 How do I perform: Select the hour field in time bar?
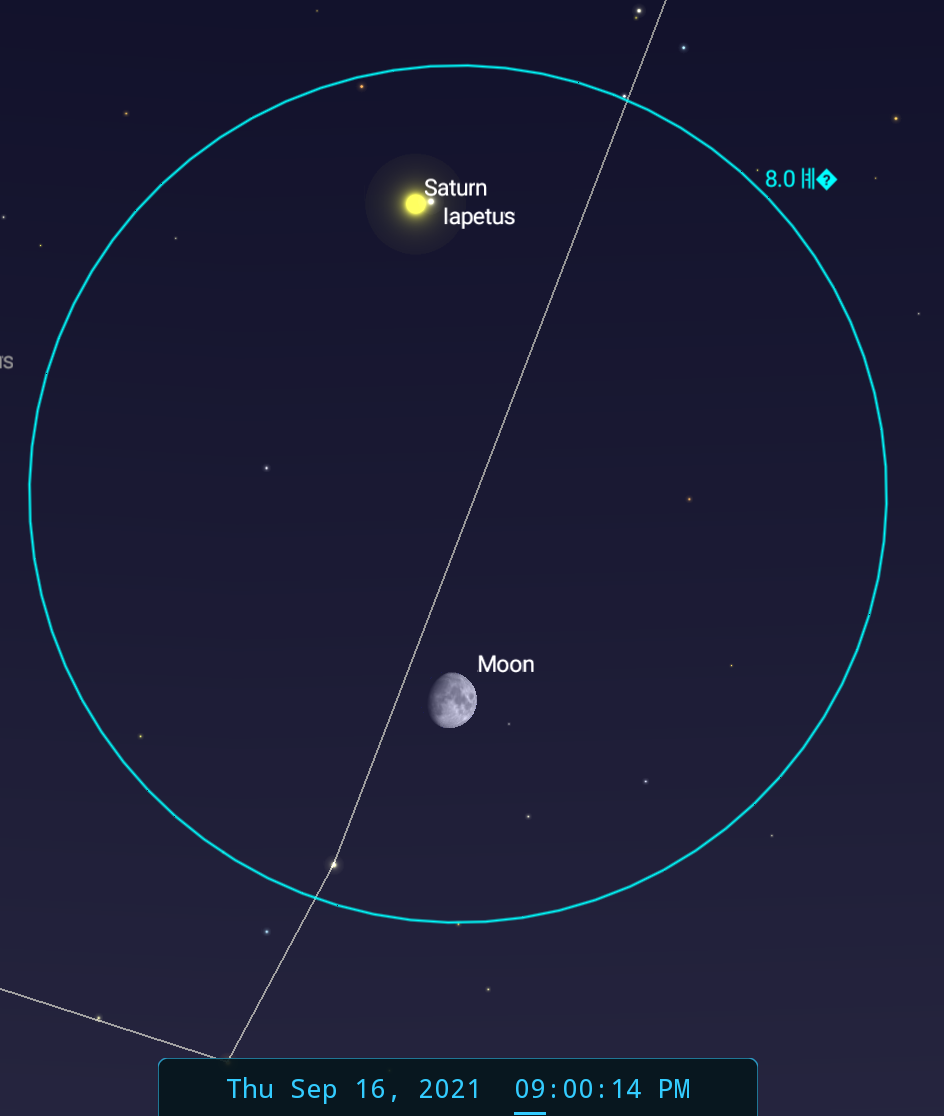[530, 1089]
